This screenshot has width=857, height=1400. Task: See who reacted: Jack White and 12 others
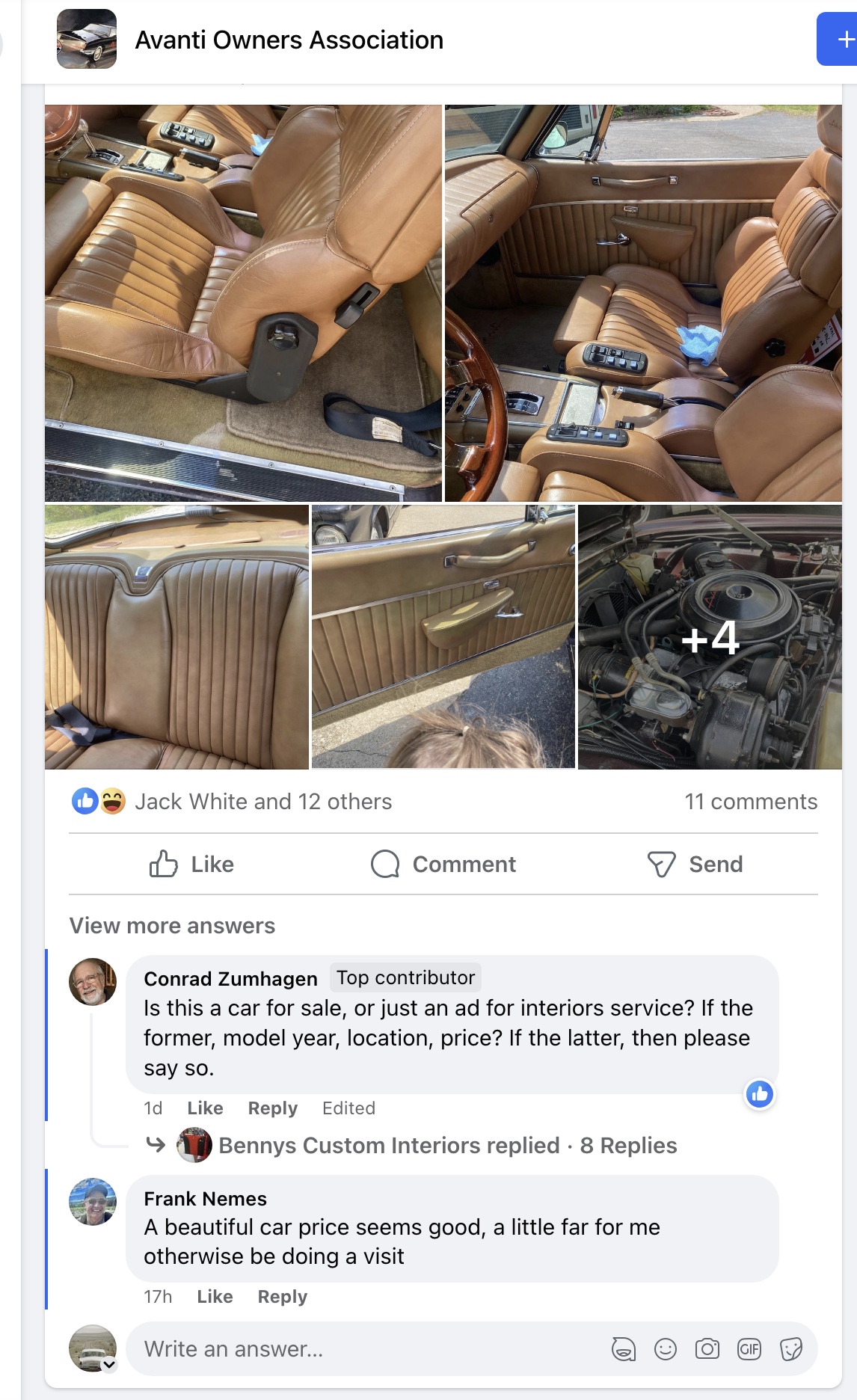tap(262, 802)
